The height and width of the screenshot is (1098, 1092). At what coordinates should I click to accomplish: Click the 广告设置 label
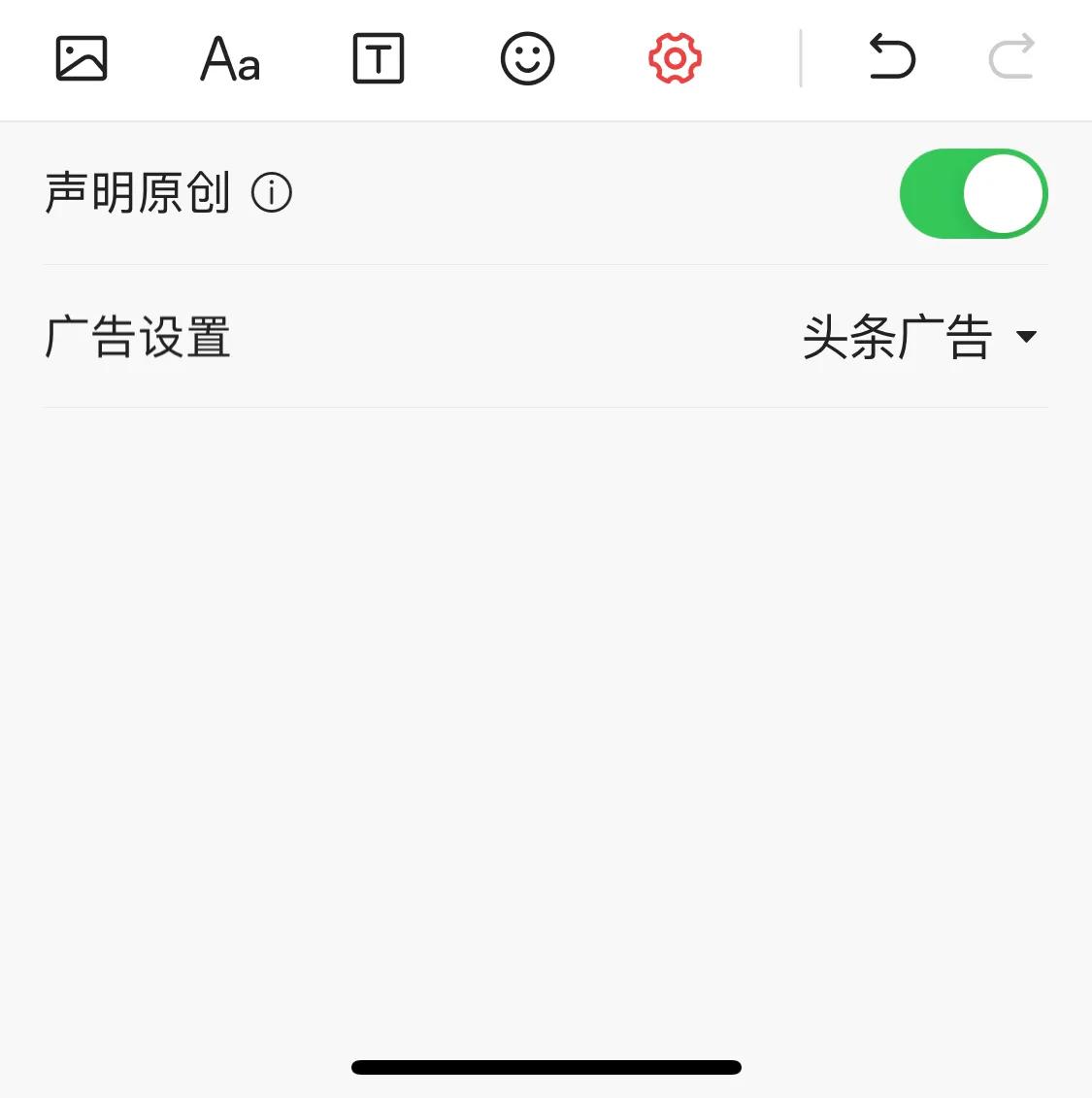tap(137, 338)
